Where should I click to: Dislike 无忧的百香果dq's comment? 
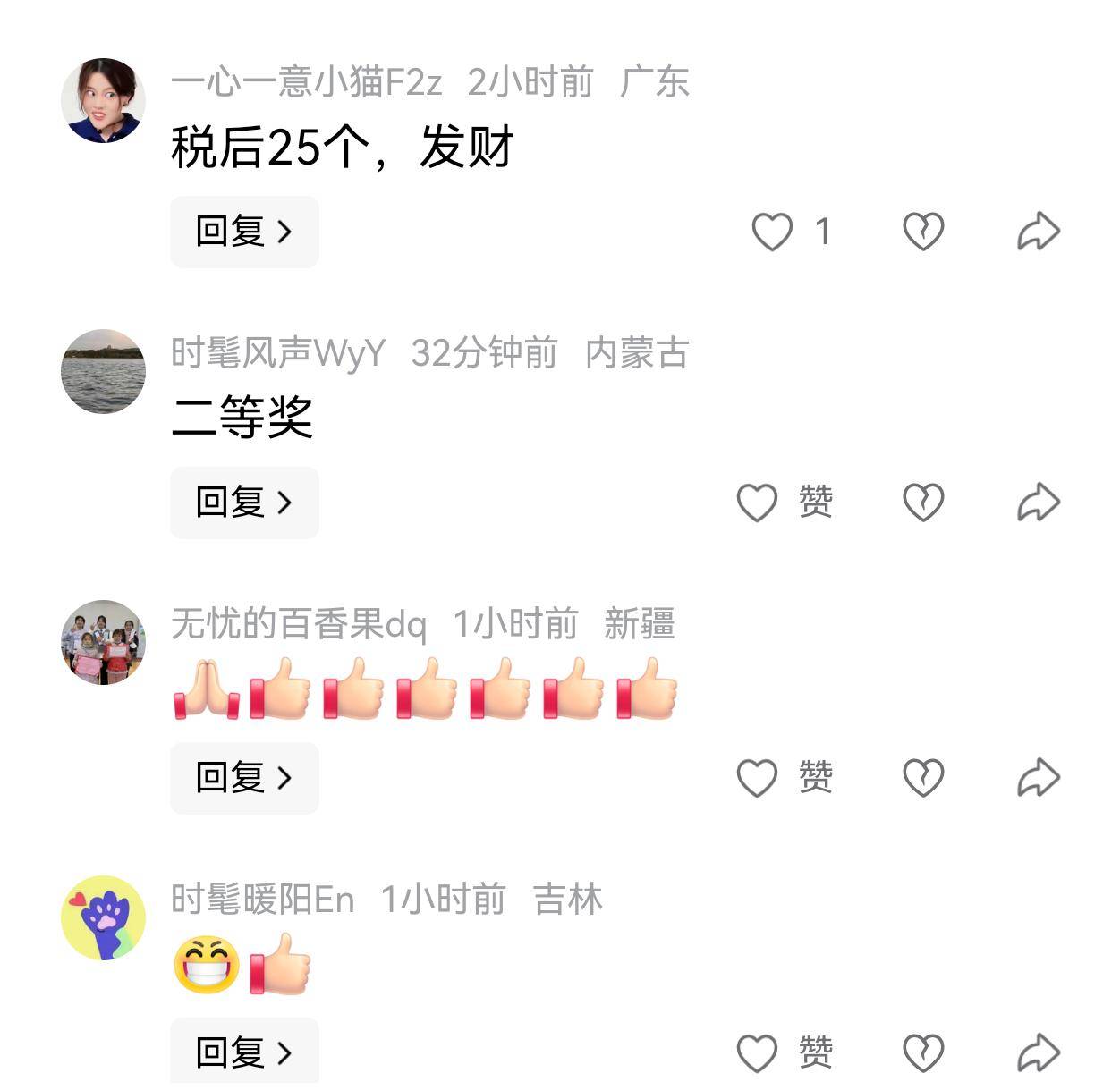923,778
